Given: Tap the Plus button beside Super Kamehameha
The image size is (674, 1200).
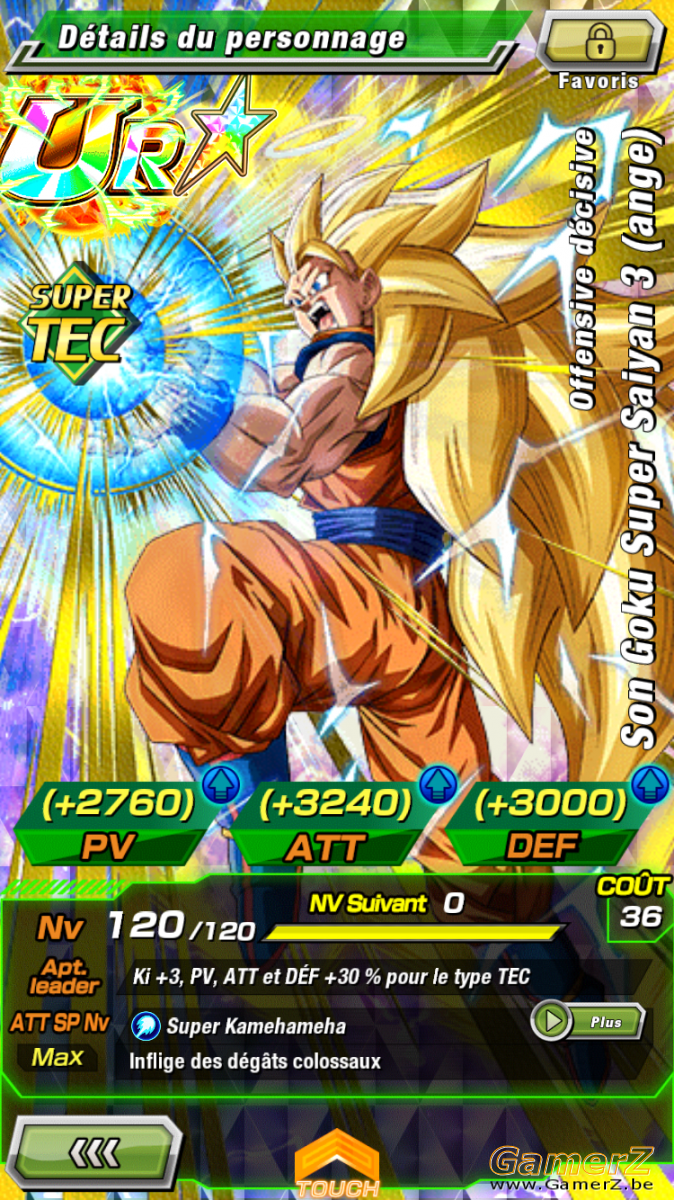Looking at the screenshot, I should 588,1022.
